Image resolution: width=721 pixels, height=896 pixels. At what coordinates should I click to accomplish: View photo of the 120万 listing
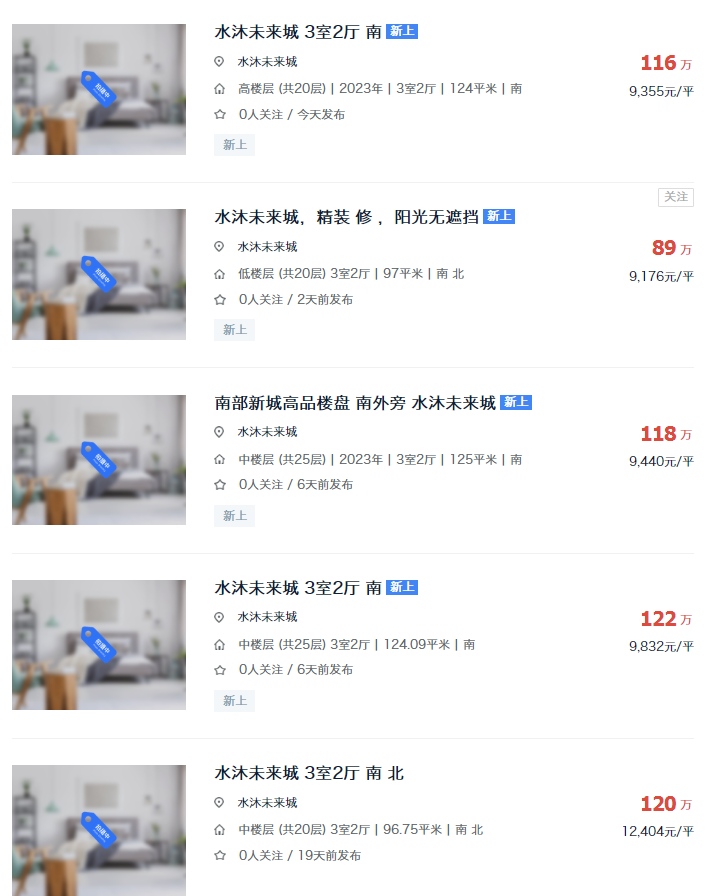(99, 830)
